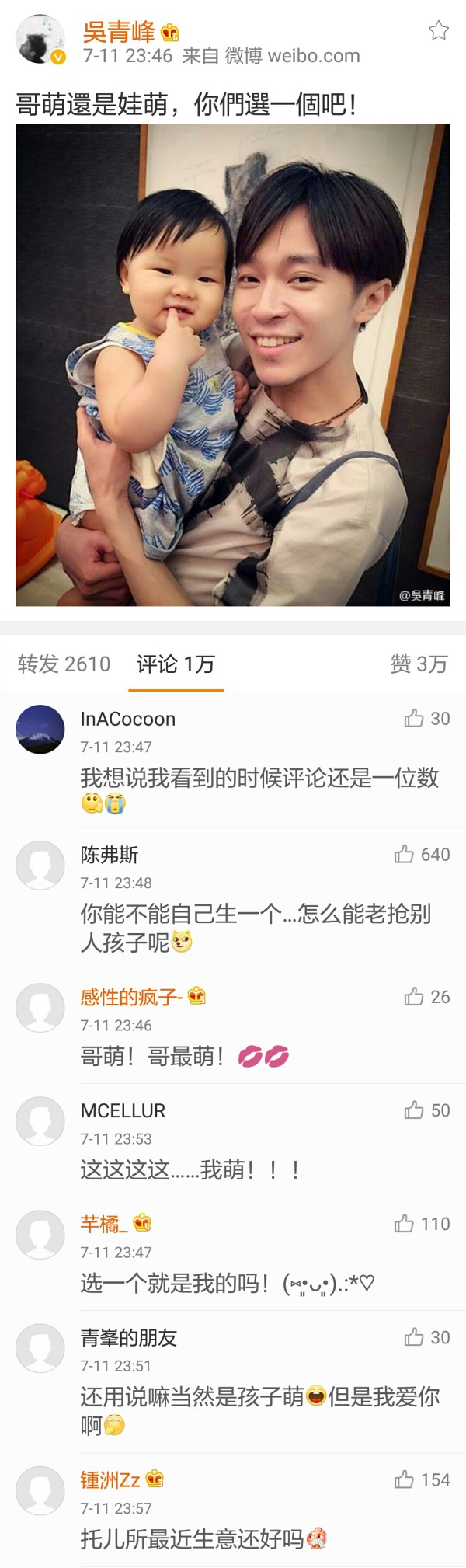
Task: Like the comment by 感性的疯子-
Action: (x=414, y=996)
